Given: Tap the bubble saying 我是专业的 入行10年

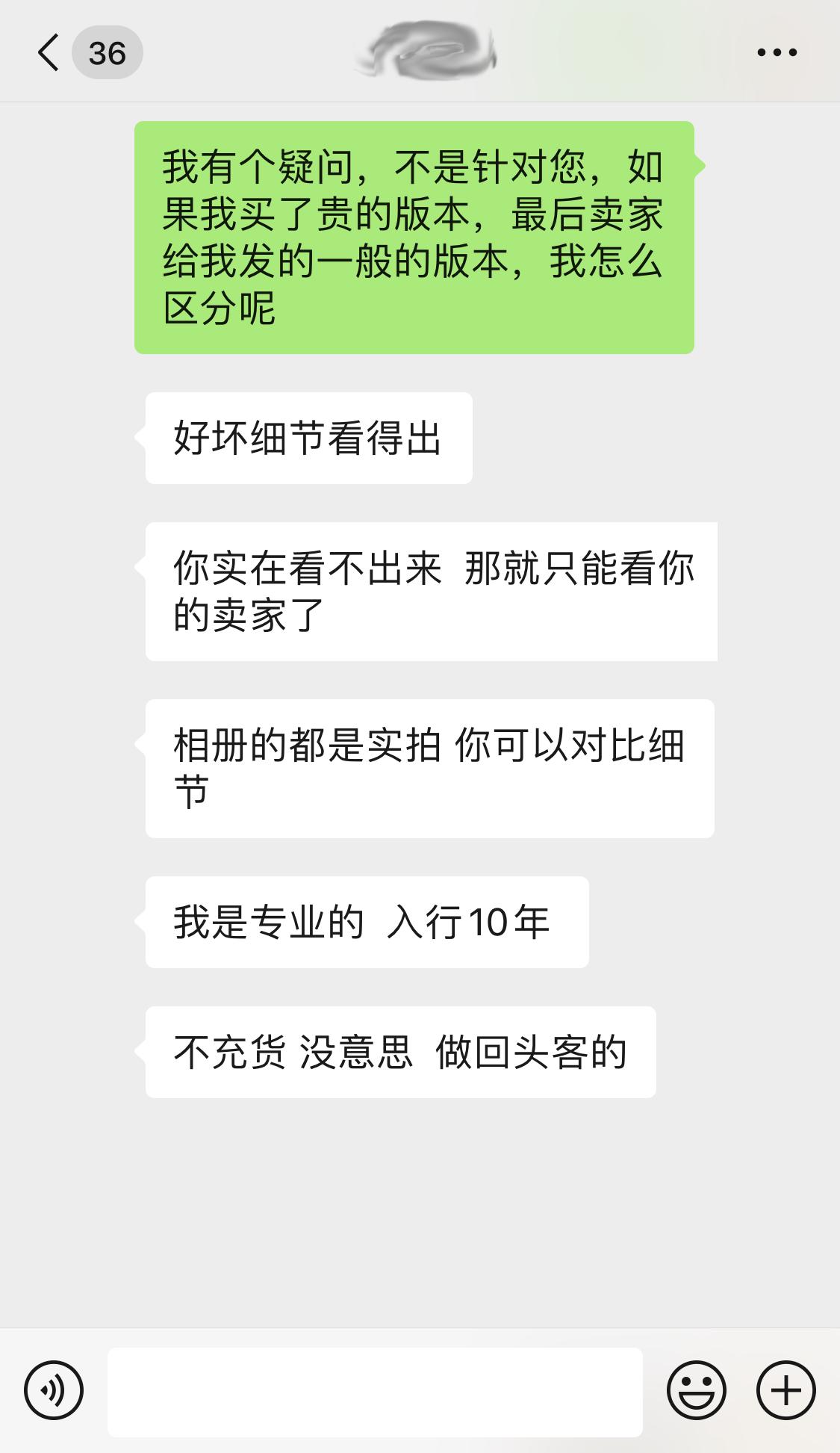Looking at the screenshot, I should click(x=366, y=923).
